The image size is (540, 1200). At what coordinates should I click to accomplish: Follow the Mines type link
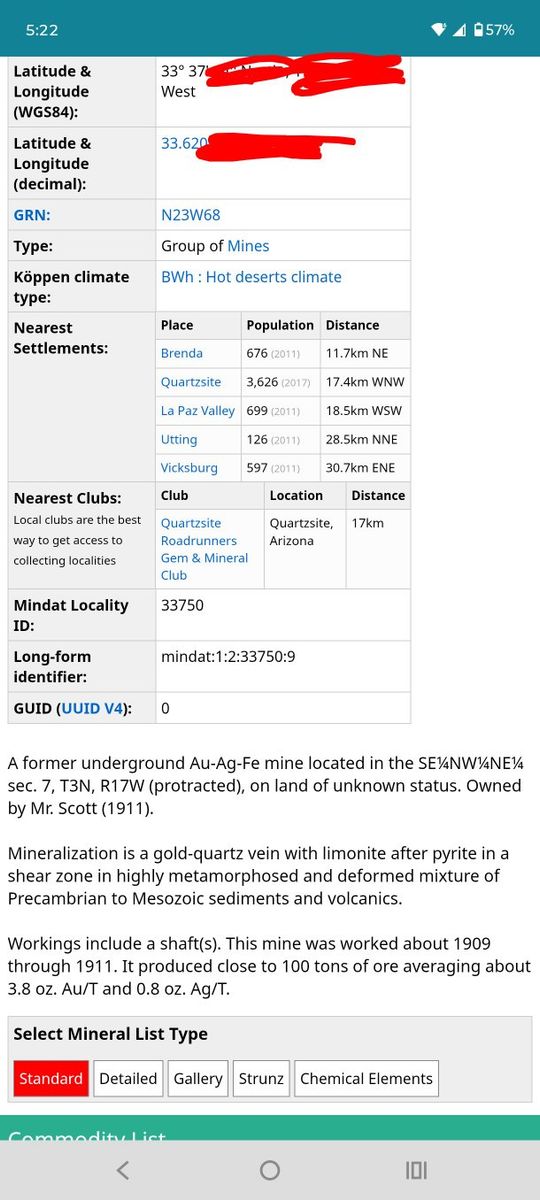point(248,246)
